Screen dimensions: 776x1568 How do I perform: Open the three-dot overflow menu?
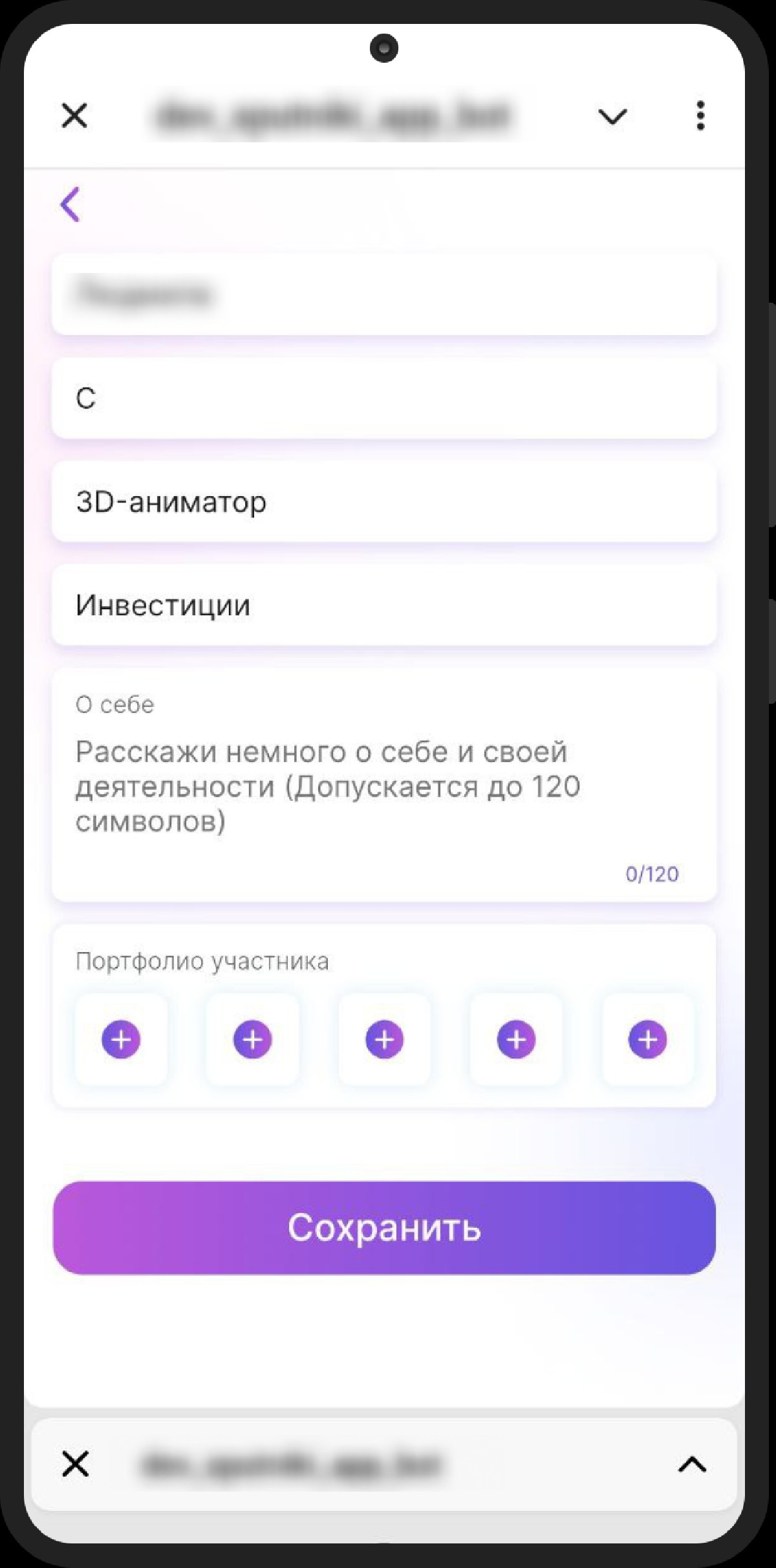(x=700, y=116)
